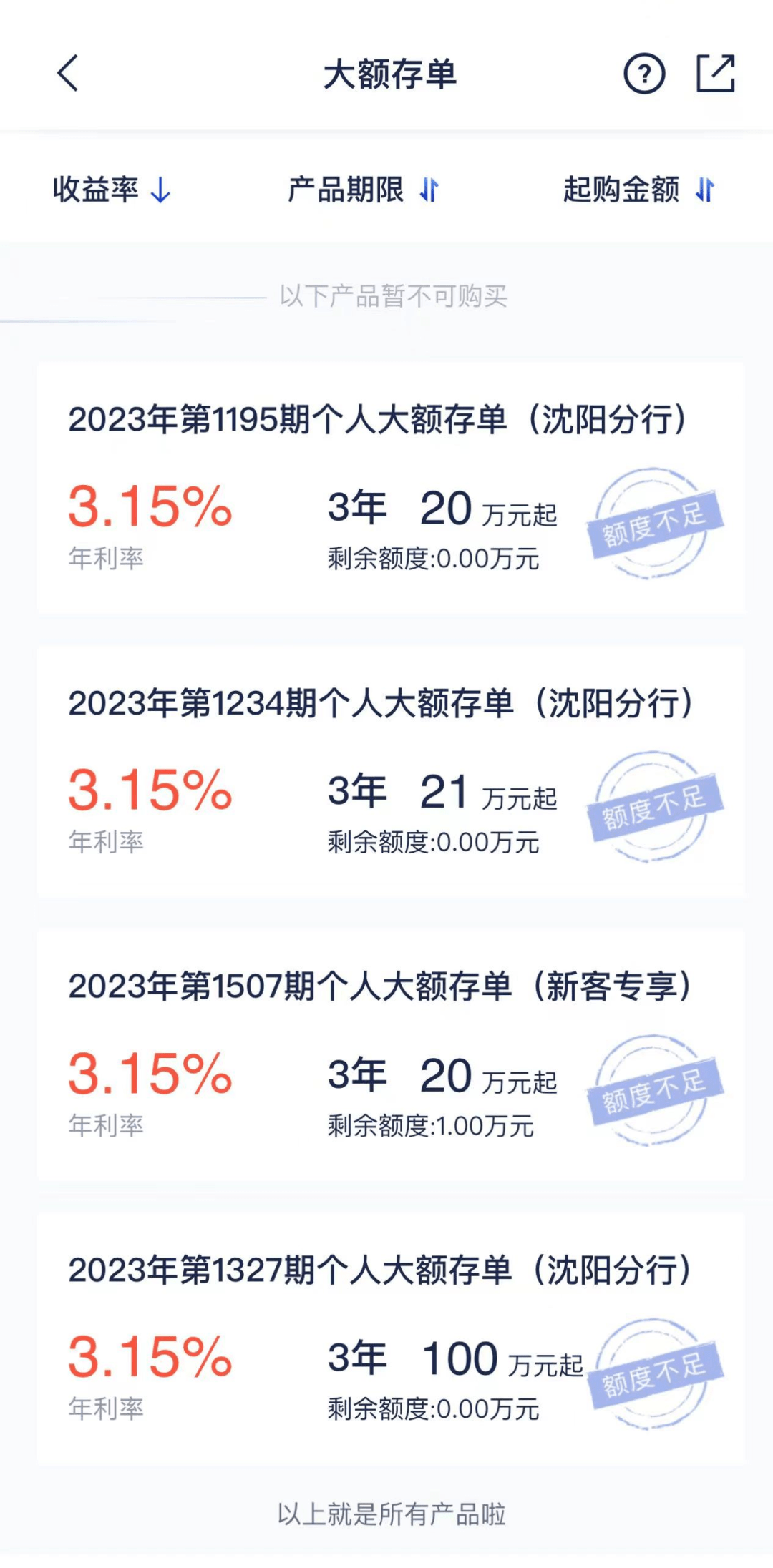Share this page via the share icon
The height and width of the screenshot is (1568, 773).
click(716, 74)
